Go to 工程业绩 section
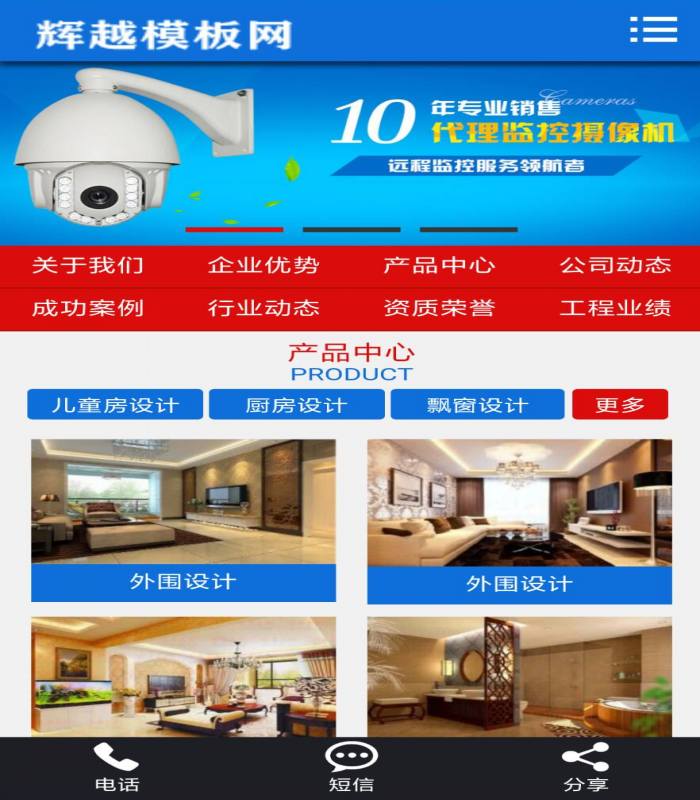This screenshot has width=700, height=800. click(x=614, y=309)
